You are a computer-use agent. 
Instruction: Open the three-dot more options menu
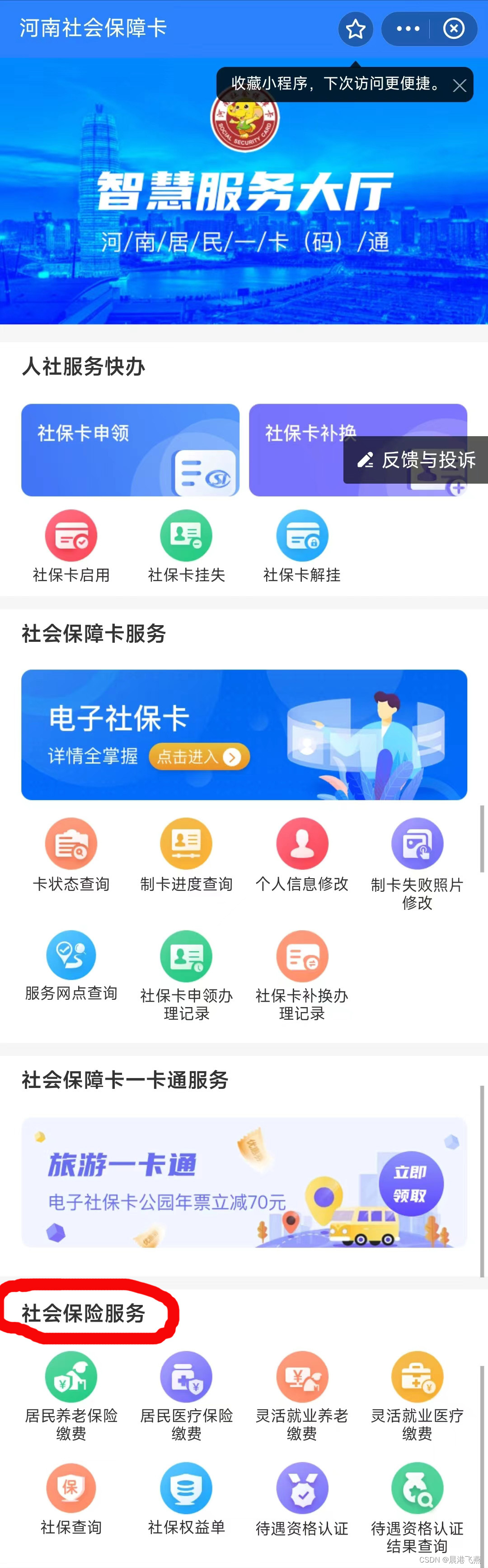coord(408,28)
